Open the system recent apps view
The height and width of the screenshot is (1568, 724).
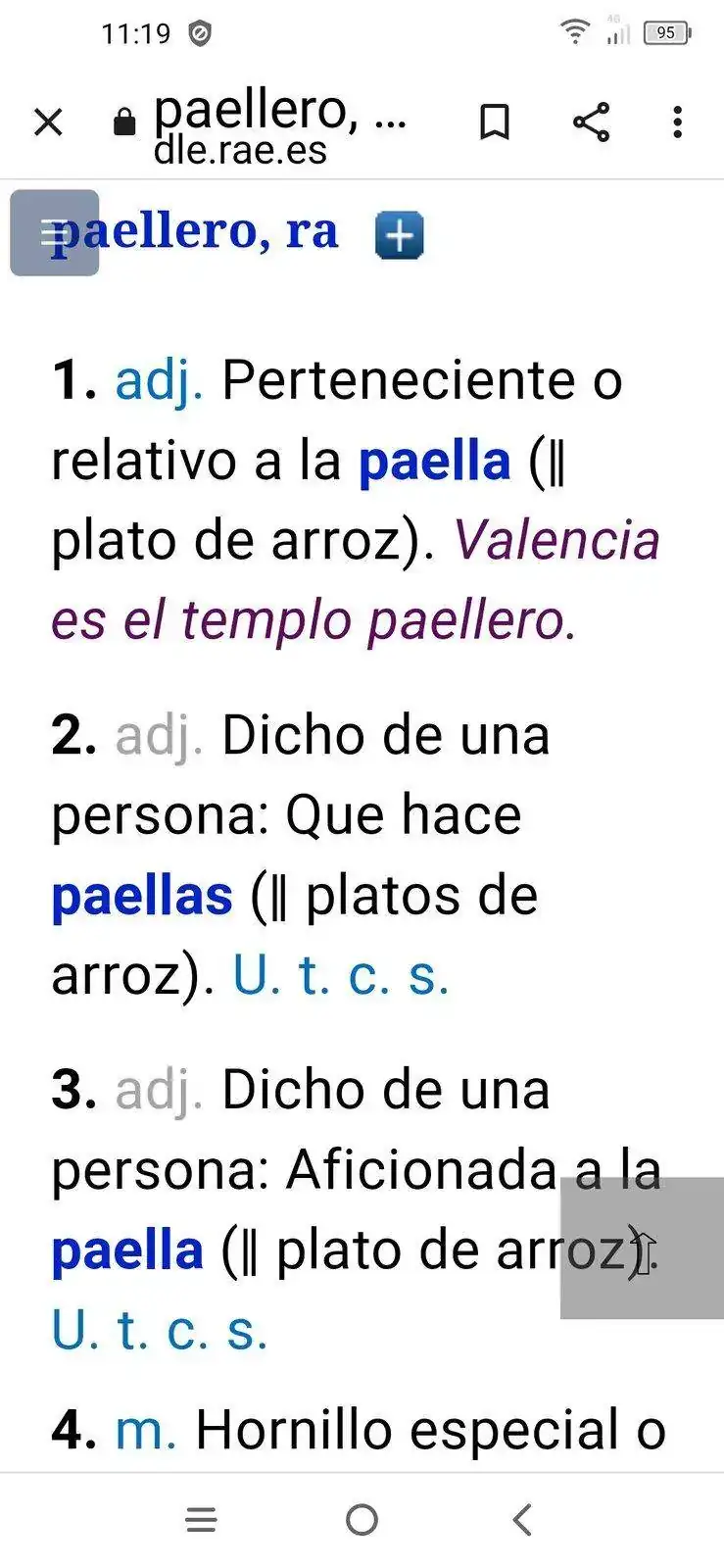pyautogui.click(x=201, y=1520)
